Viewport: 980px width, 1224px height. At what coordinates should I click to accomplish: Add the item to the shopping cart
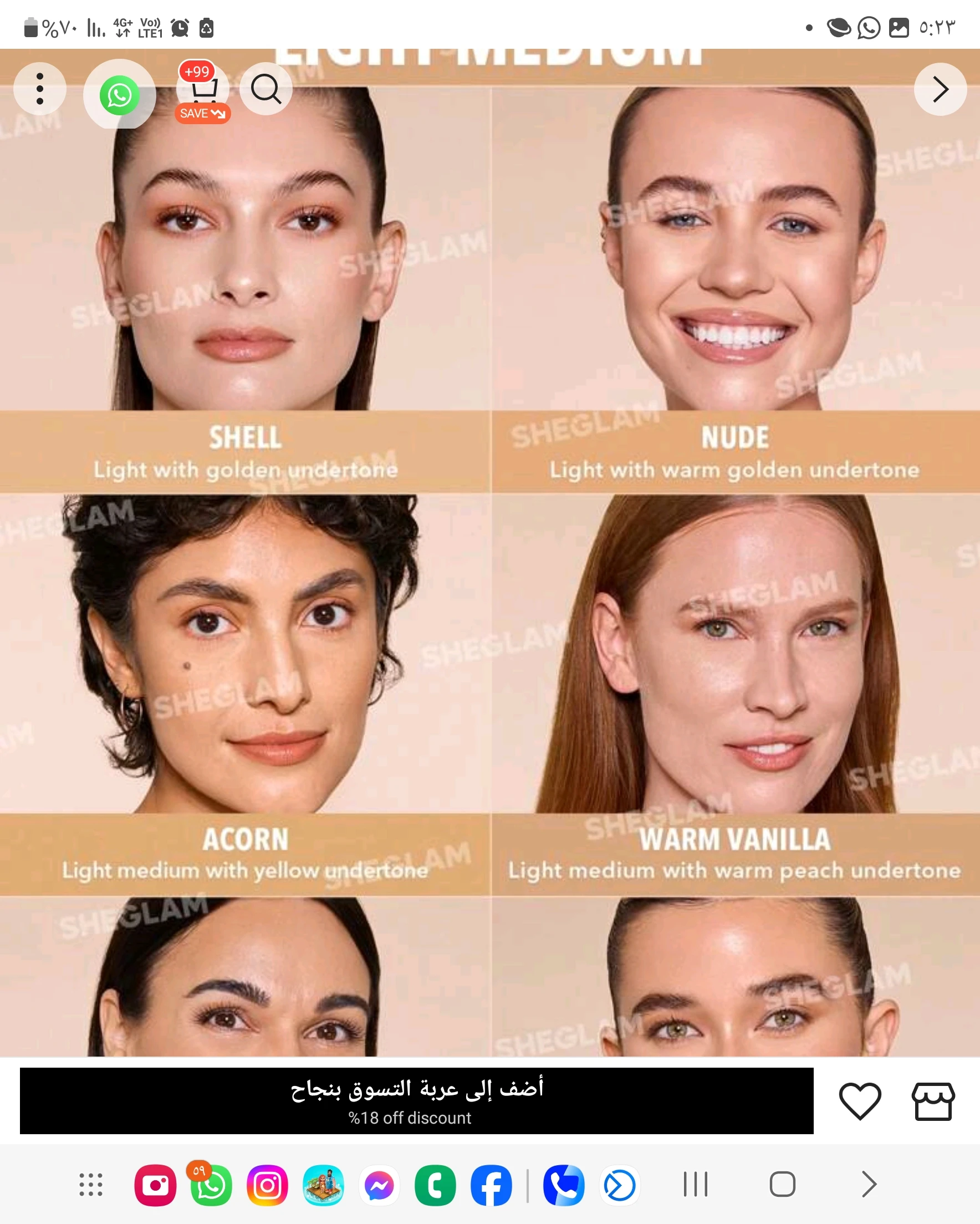pos(416,1101)
